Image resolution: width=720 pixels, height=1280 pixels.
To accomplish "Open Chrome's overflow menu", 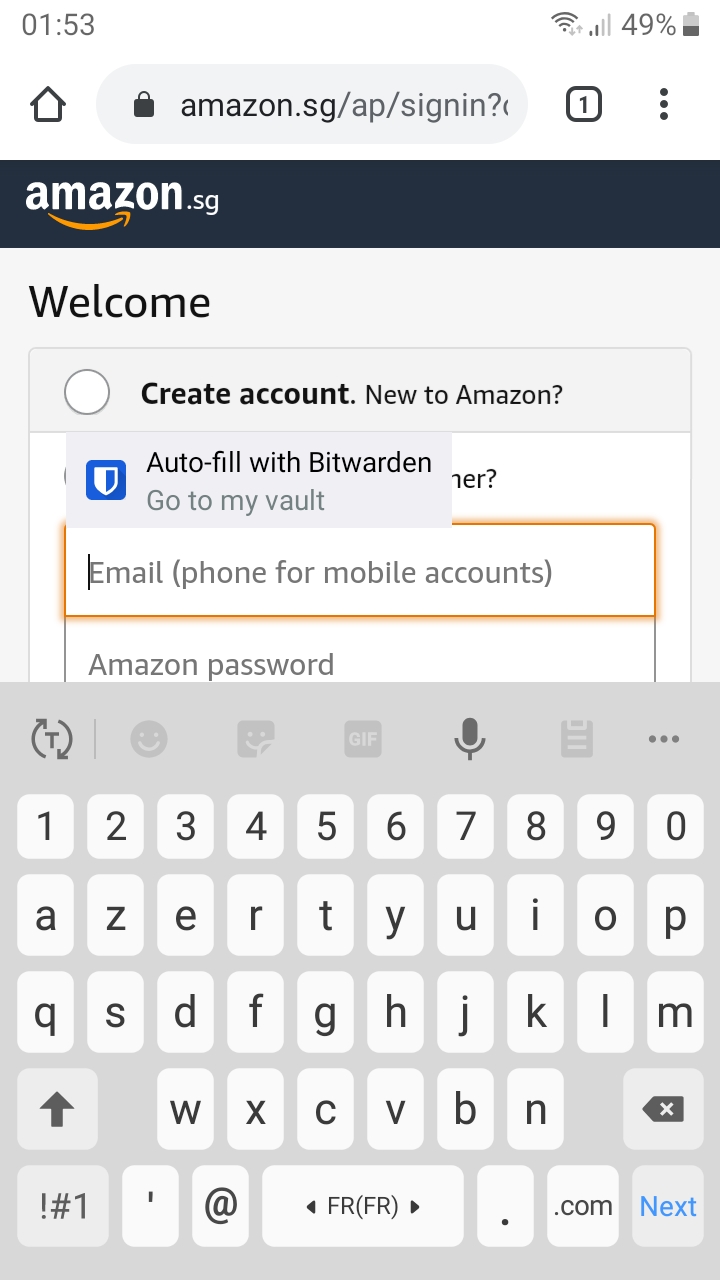I will coord(664,105).
